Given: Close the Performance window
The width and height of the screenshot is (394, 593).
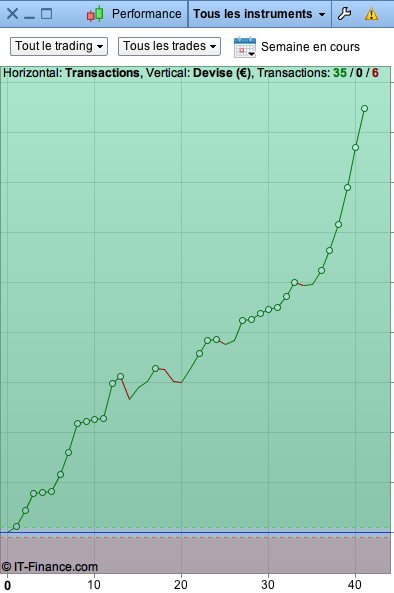Looking at the screenshot, I should tap(12, 14).
